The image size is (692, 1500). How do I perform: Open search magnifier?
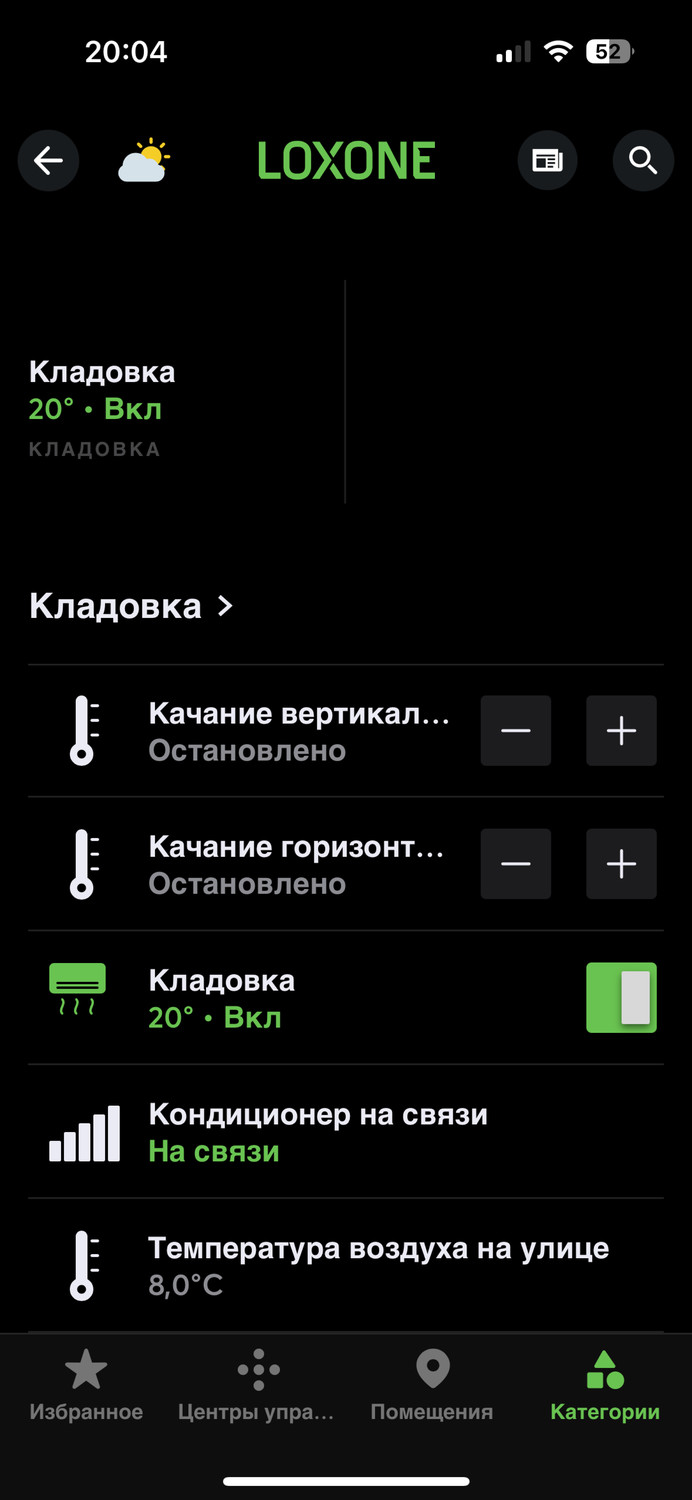tap(642, 161)
